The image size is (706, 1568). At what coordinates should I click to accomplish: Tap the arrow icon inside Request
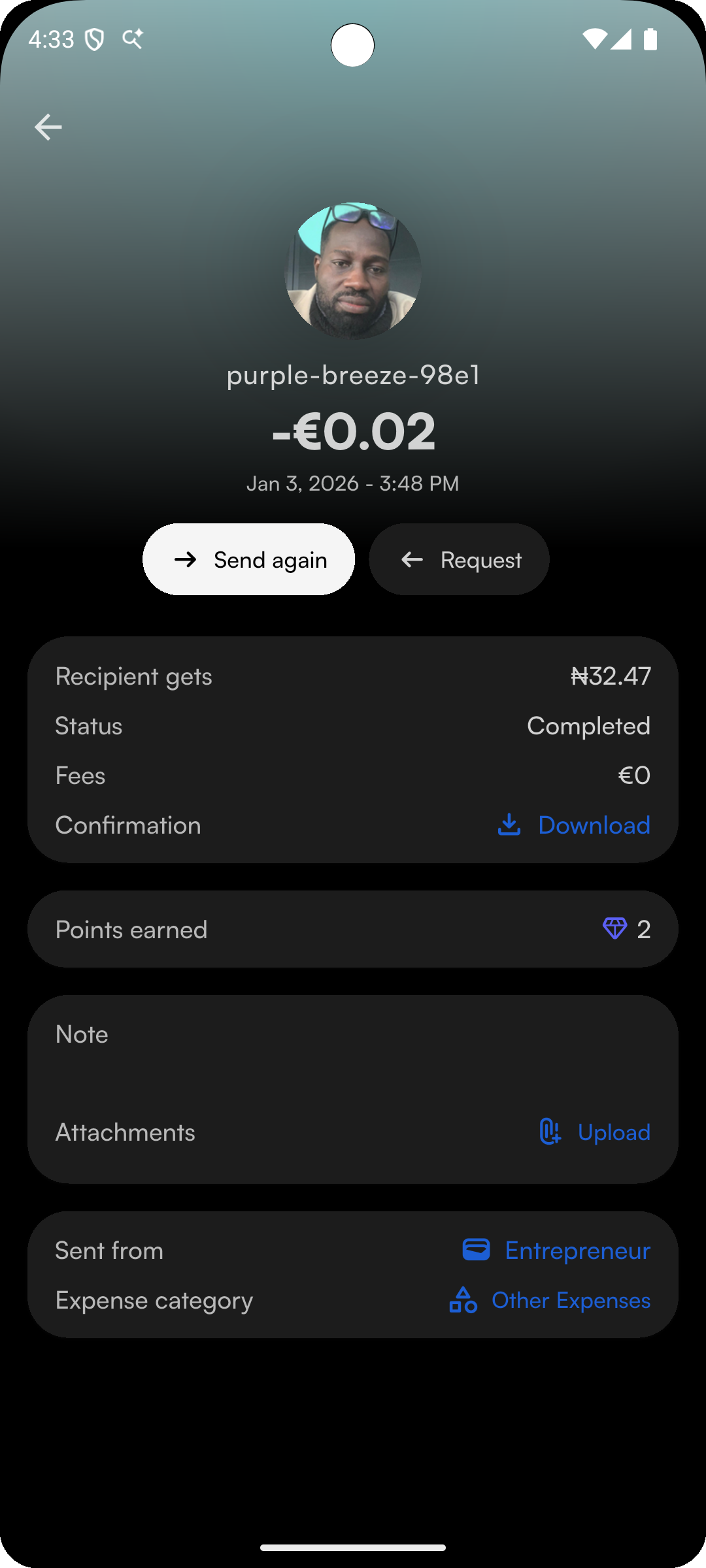point(411,559)
